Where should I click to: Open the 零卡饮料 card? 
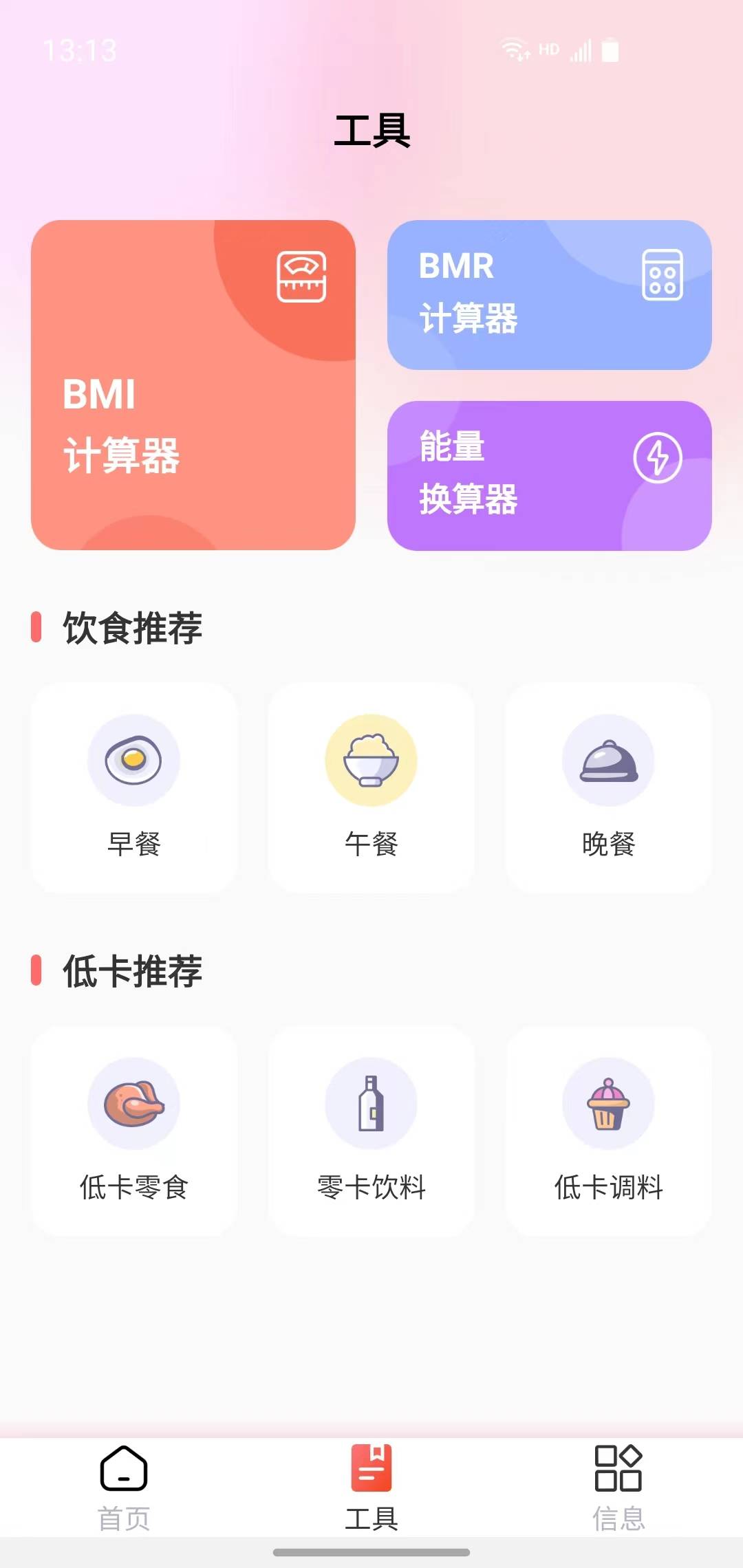point(371,1131)
